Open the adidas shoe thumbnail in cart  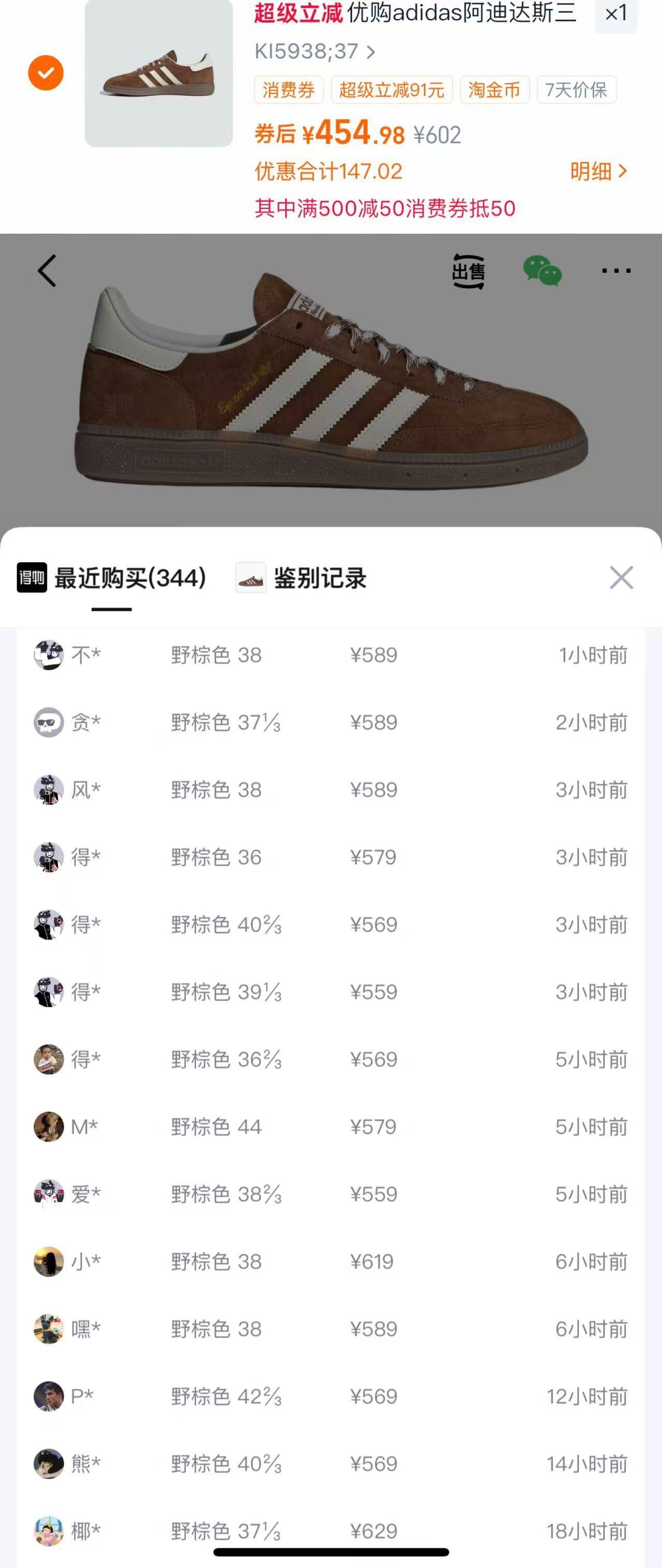tap(158, 73)
